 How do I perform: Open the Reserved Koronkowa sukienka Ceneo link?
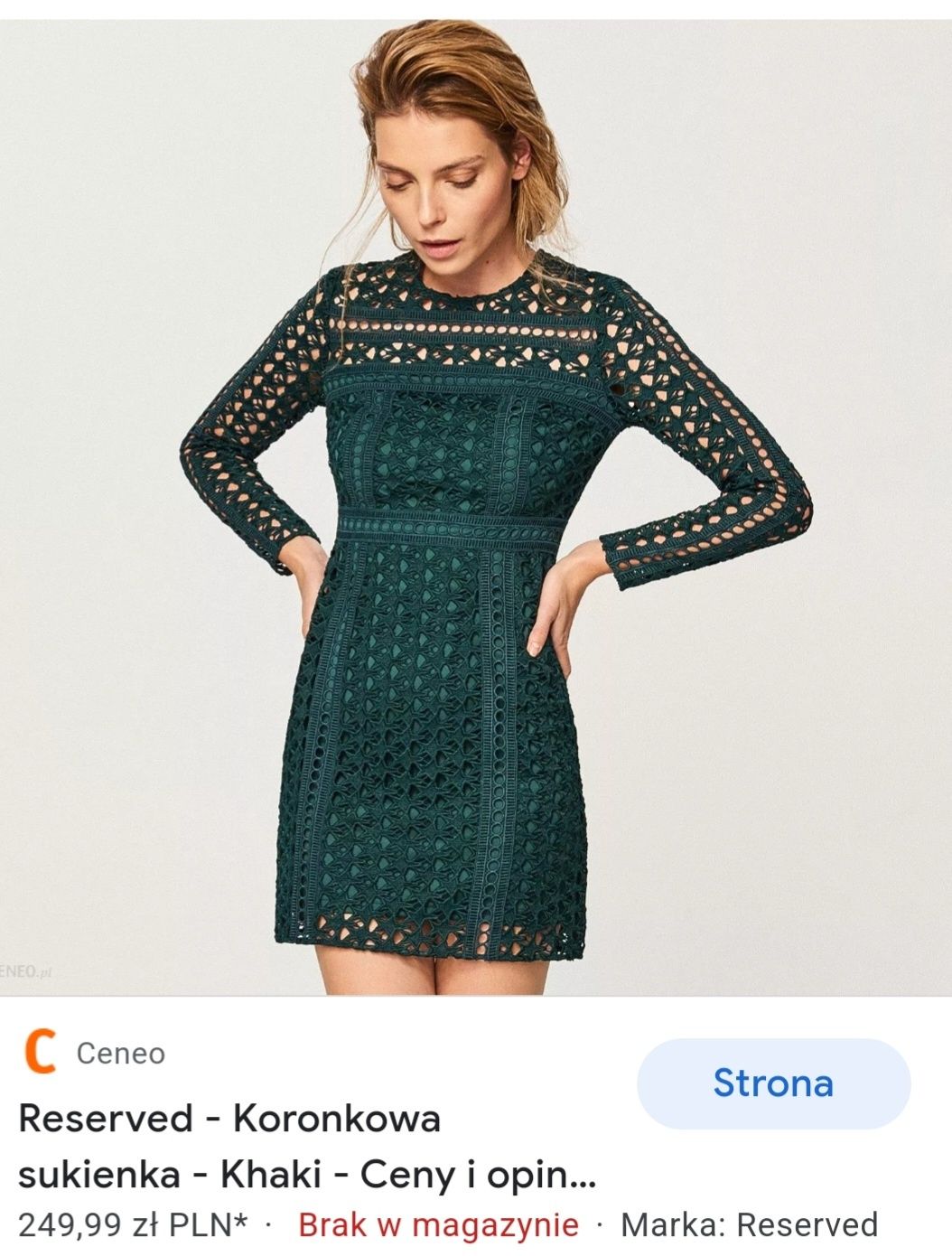tap(307, 1146)
